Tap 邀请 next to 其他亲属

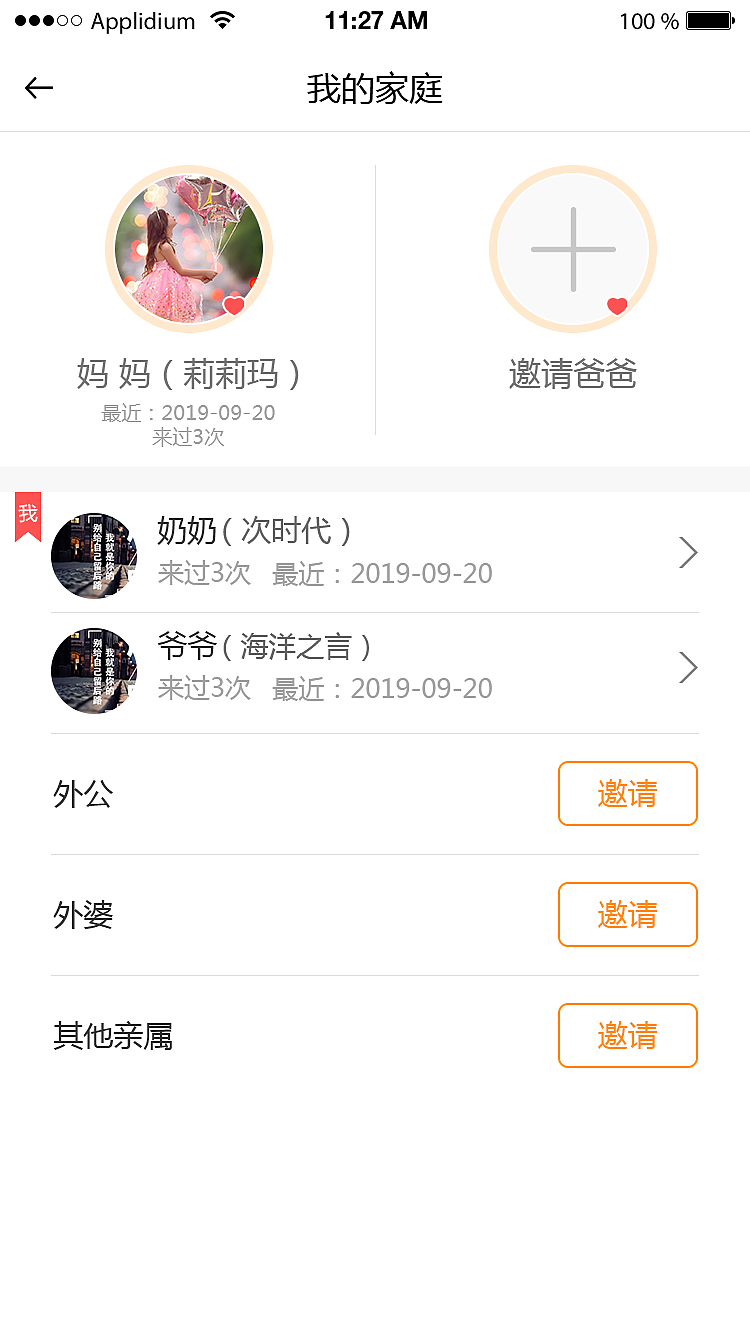pyautogui.click(x=627, y=1035)
